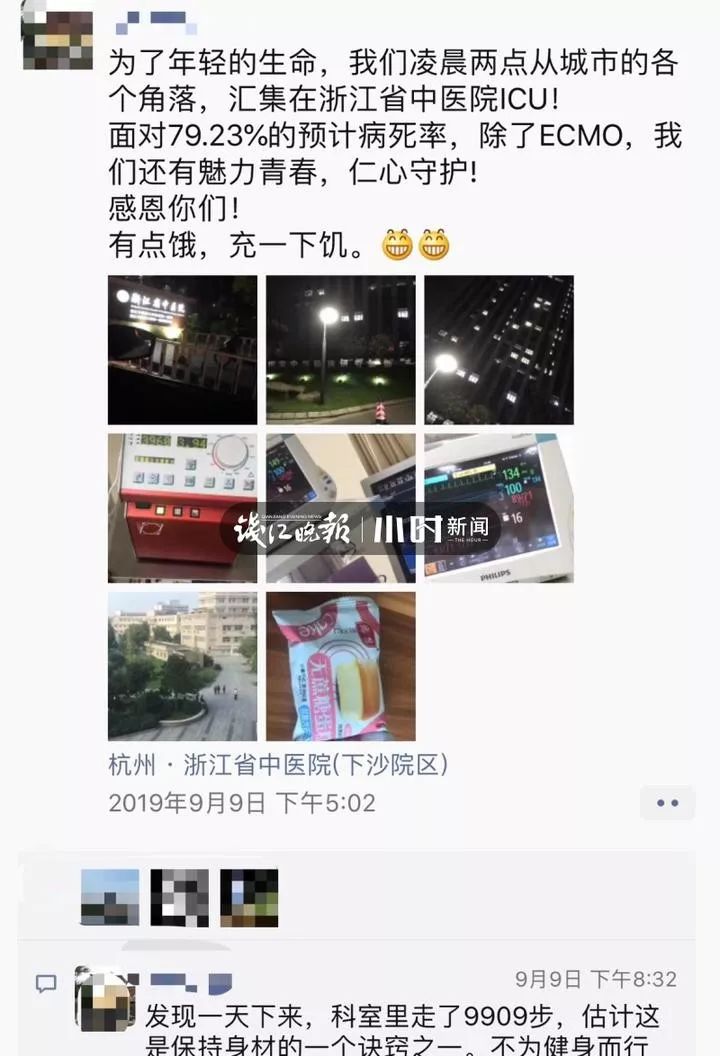
Task: Open the packaged cake snack photo
Action: click(340, 665)
